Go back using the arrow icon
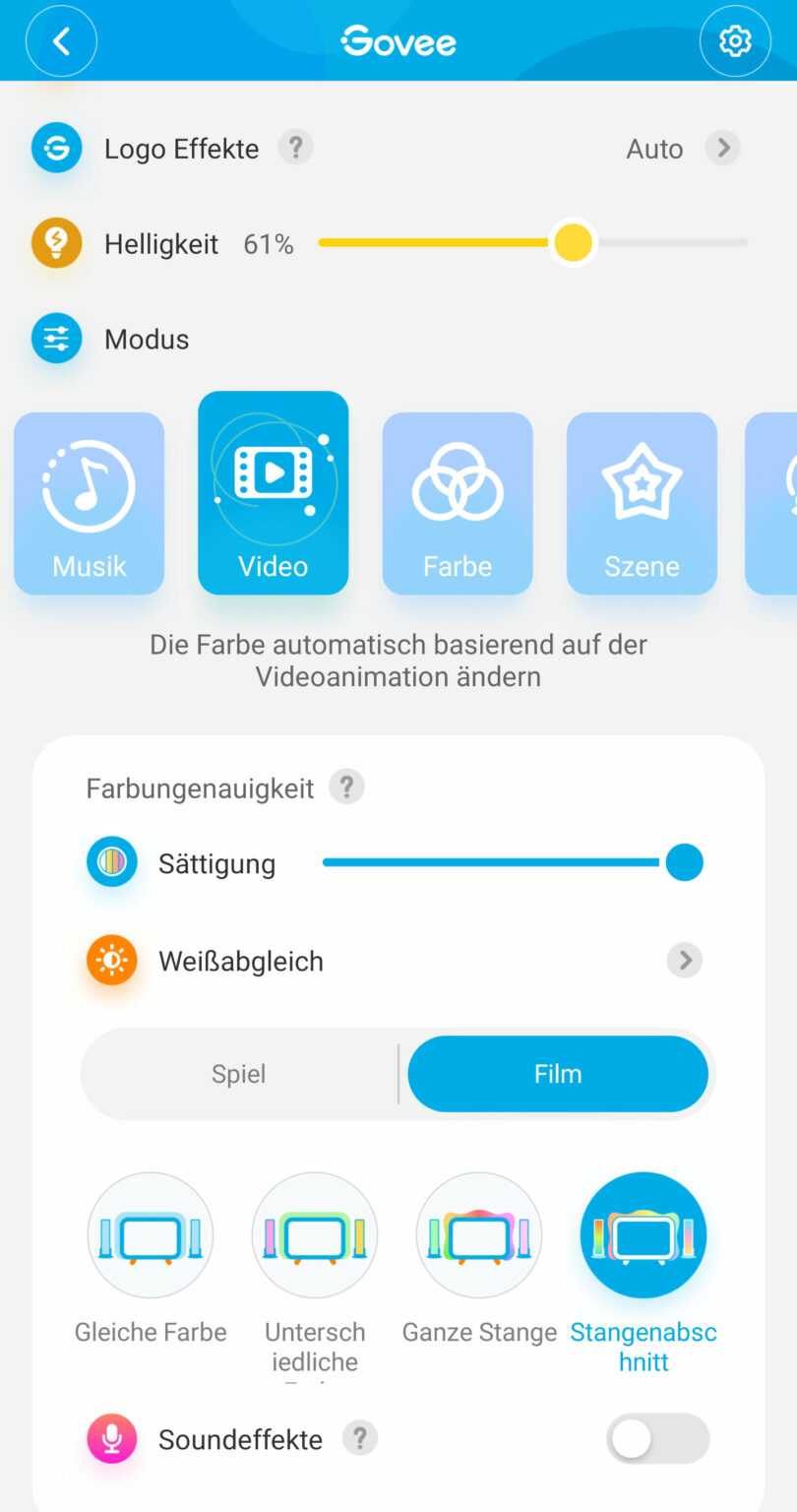 click(x=61, y=41)
